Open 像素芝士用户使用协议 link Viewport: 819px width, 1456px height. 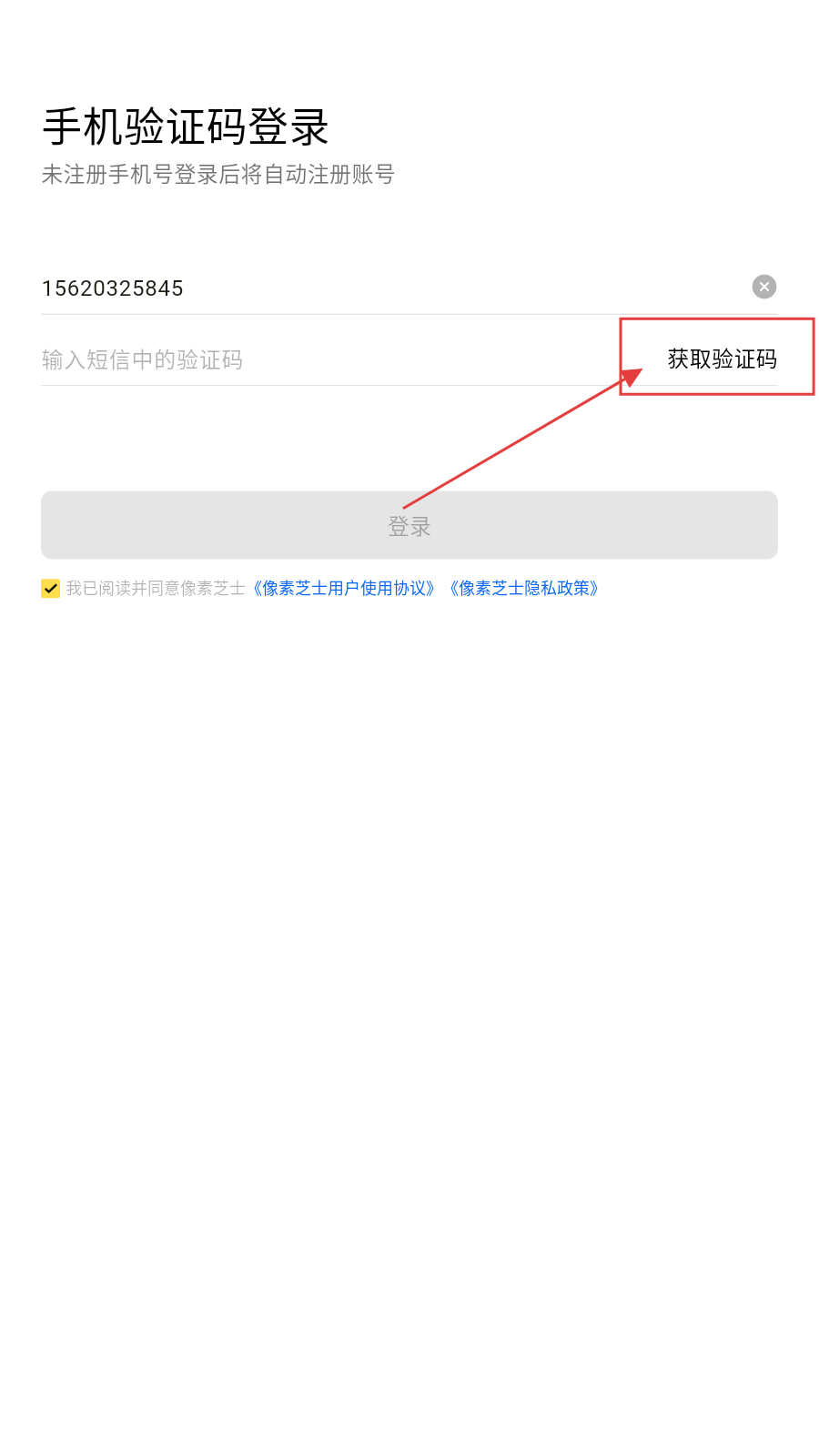[x=344, y=589]
